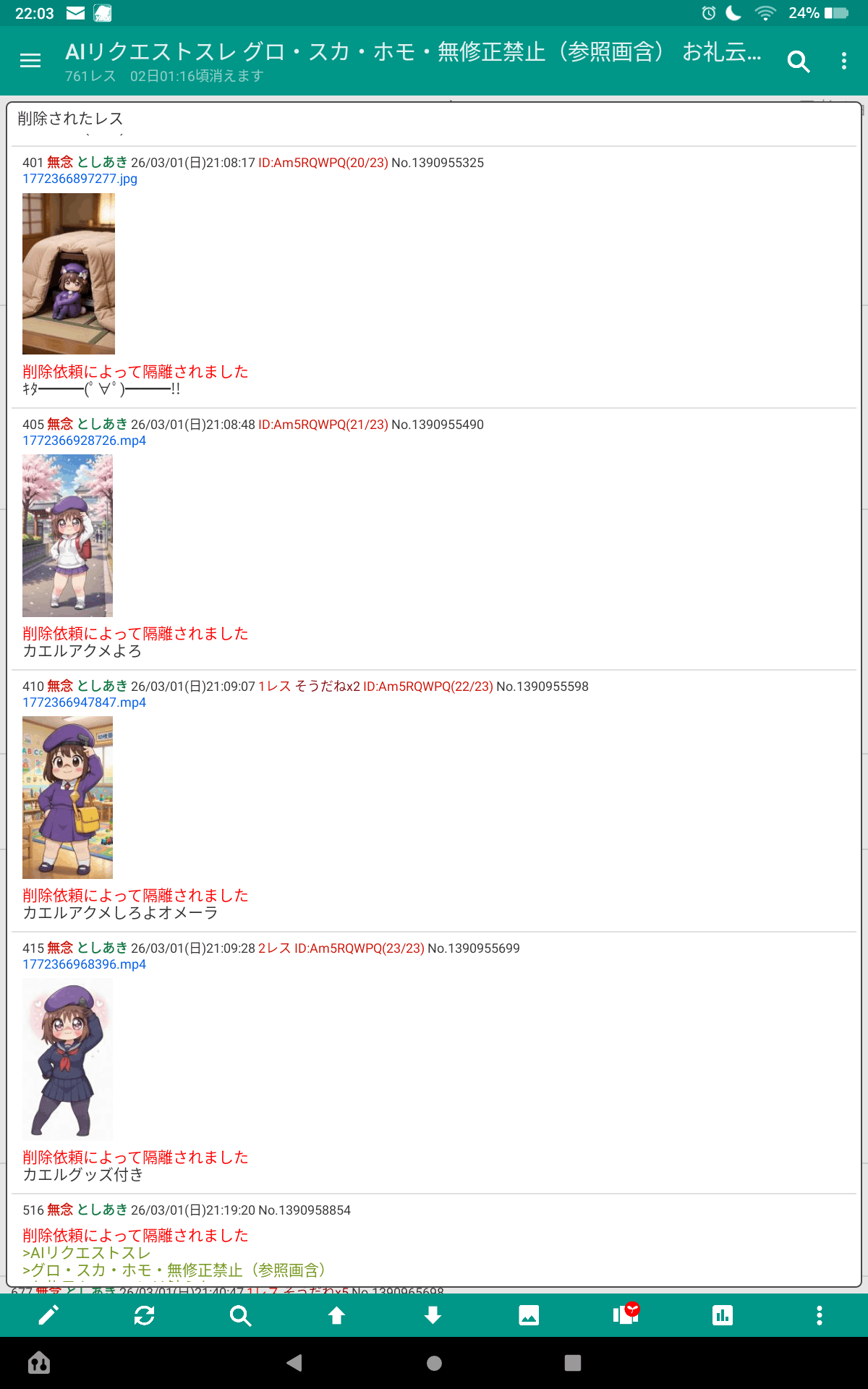Play the video thumbnail in post 410
The height and width of the screenshot is (1389, 868).
[67, 797]
